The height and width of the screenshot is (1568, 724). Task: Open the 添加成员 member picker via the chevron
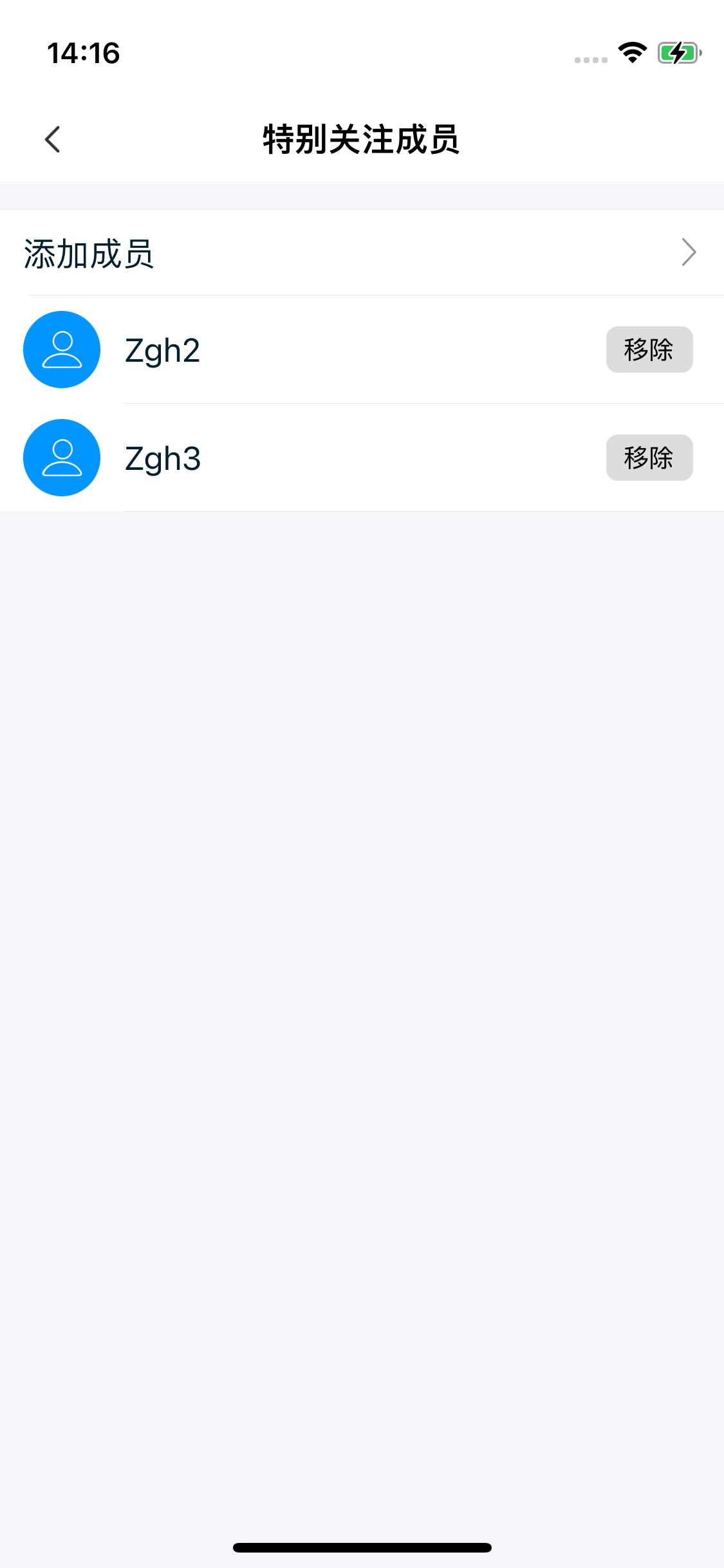[x=689, y=252]
